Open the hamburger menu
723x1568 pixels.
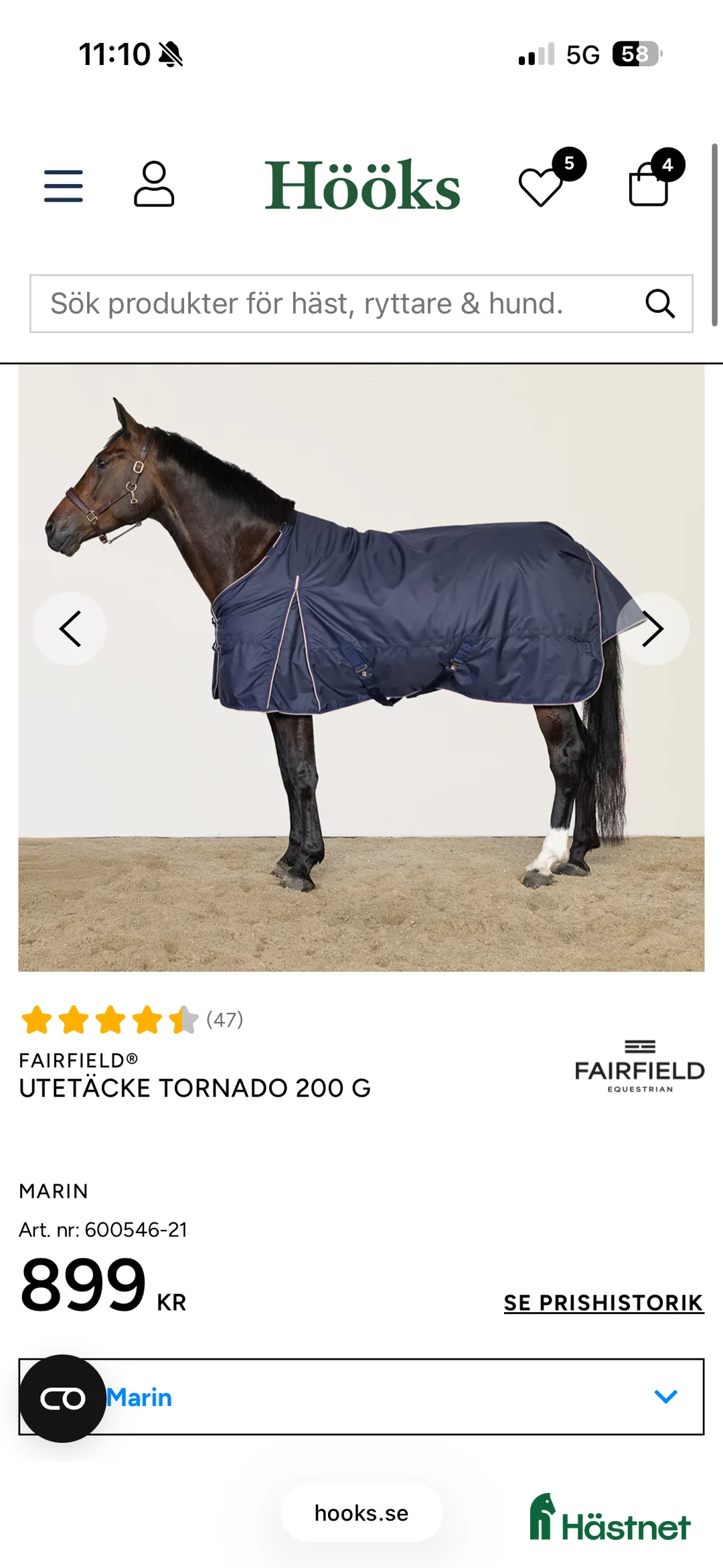click(64, 186)
